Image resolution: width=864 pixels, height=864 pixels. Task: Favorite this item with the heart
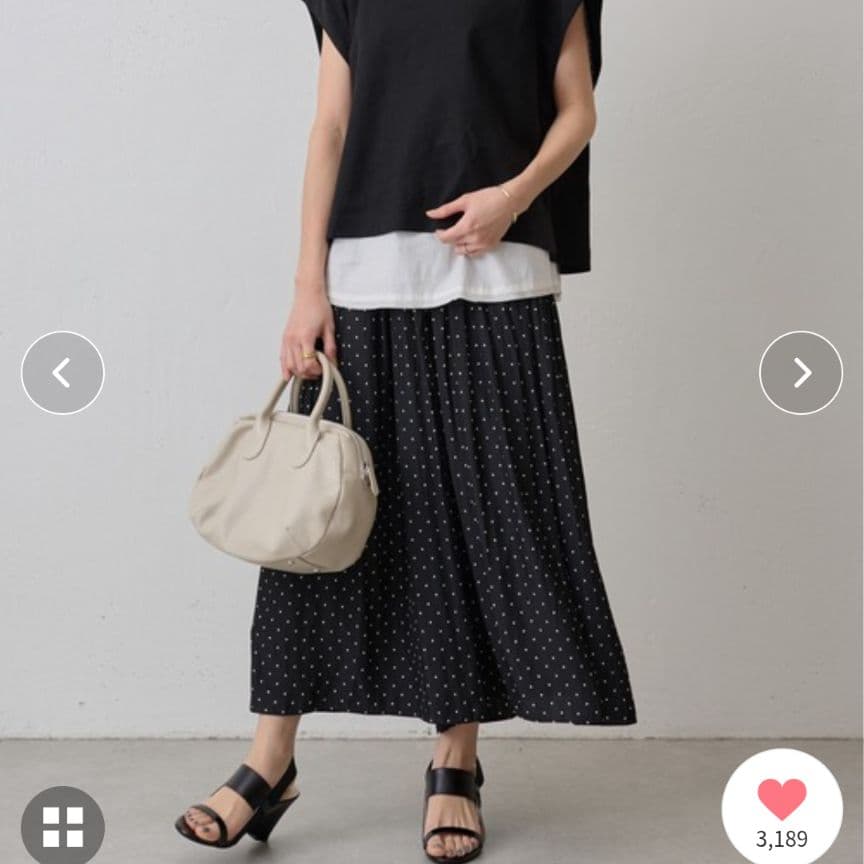[781, 801]
